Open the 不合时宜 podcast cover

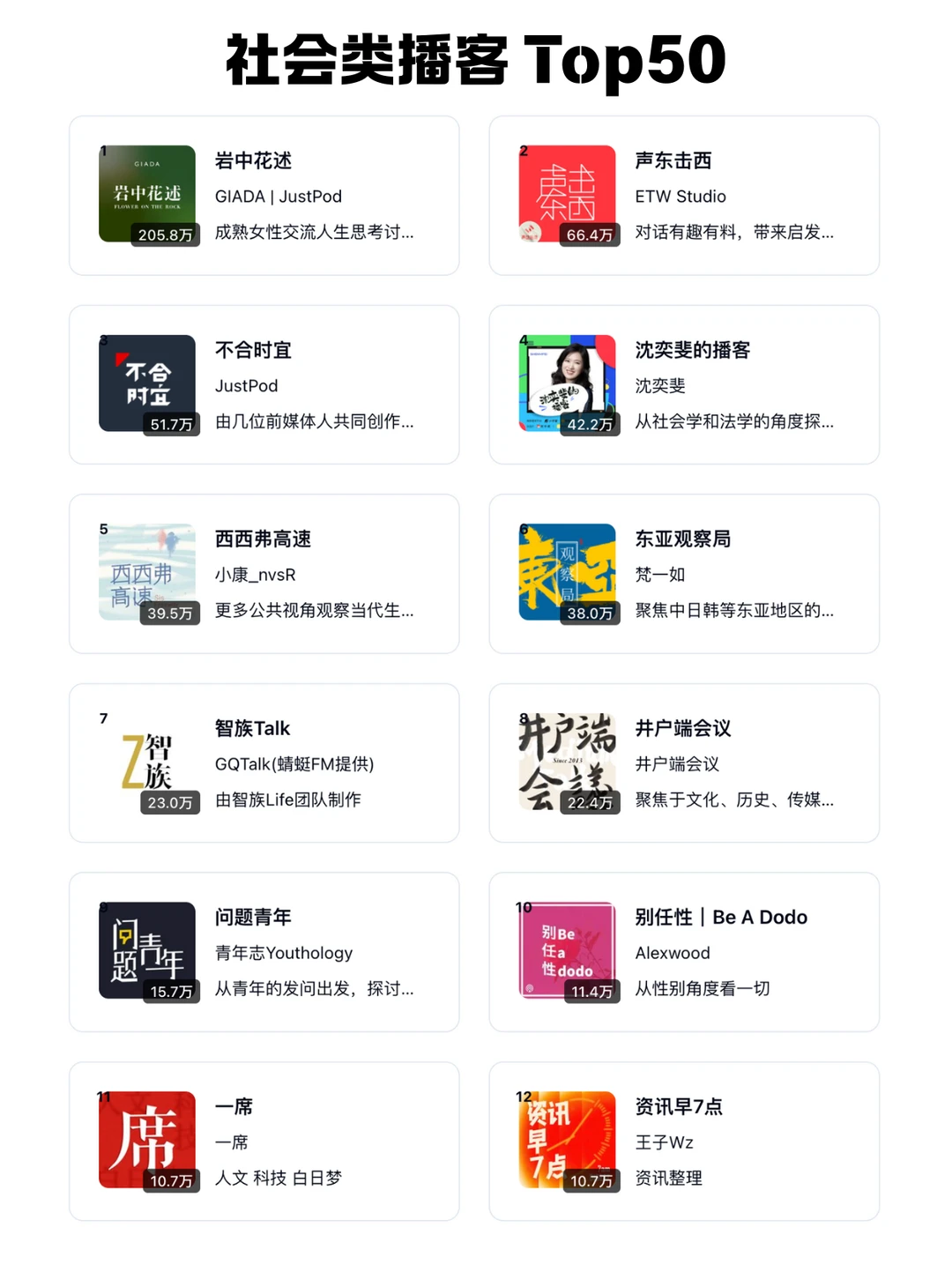146,382
